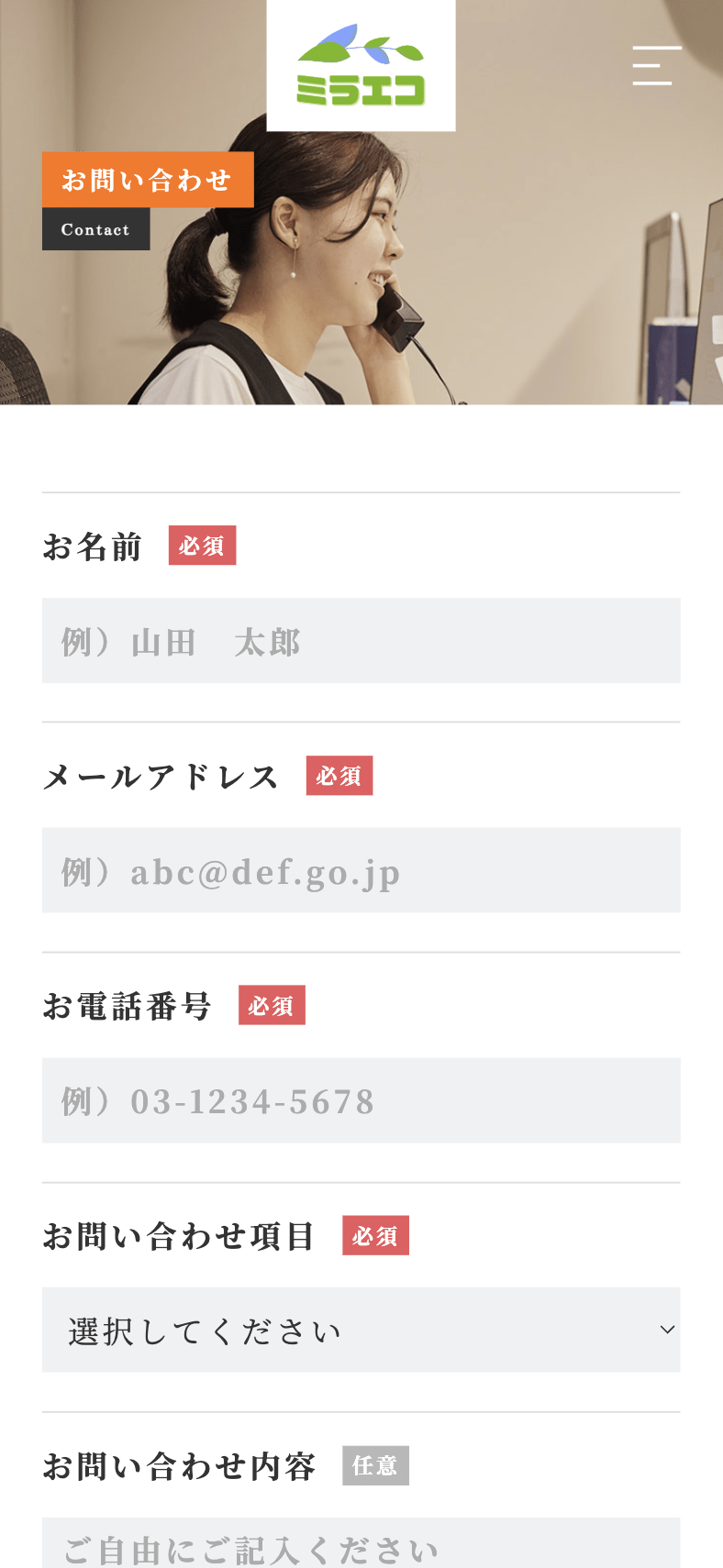
Task: Focus the メールアドレス email input field
Action: (x=361, y=870)
